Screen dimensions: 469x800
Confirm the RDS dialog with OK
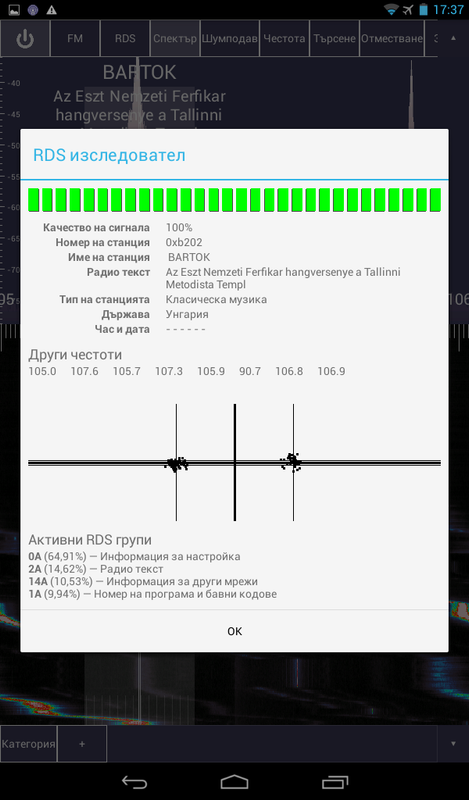[234, 631]
